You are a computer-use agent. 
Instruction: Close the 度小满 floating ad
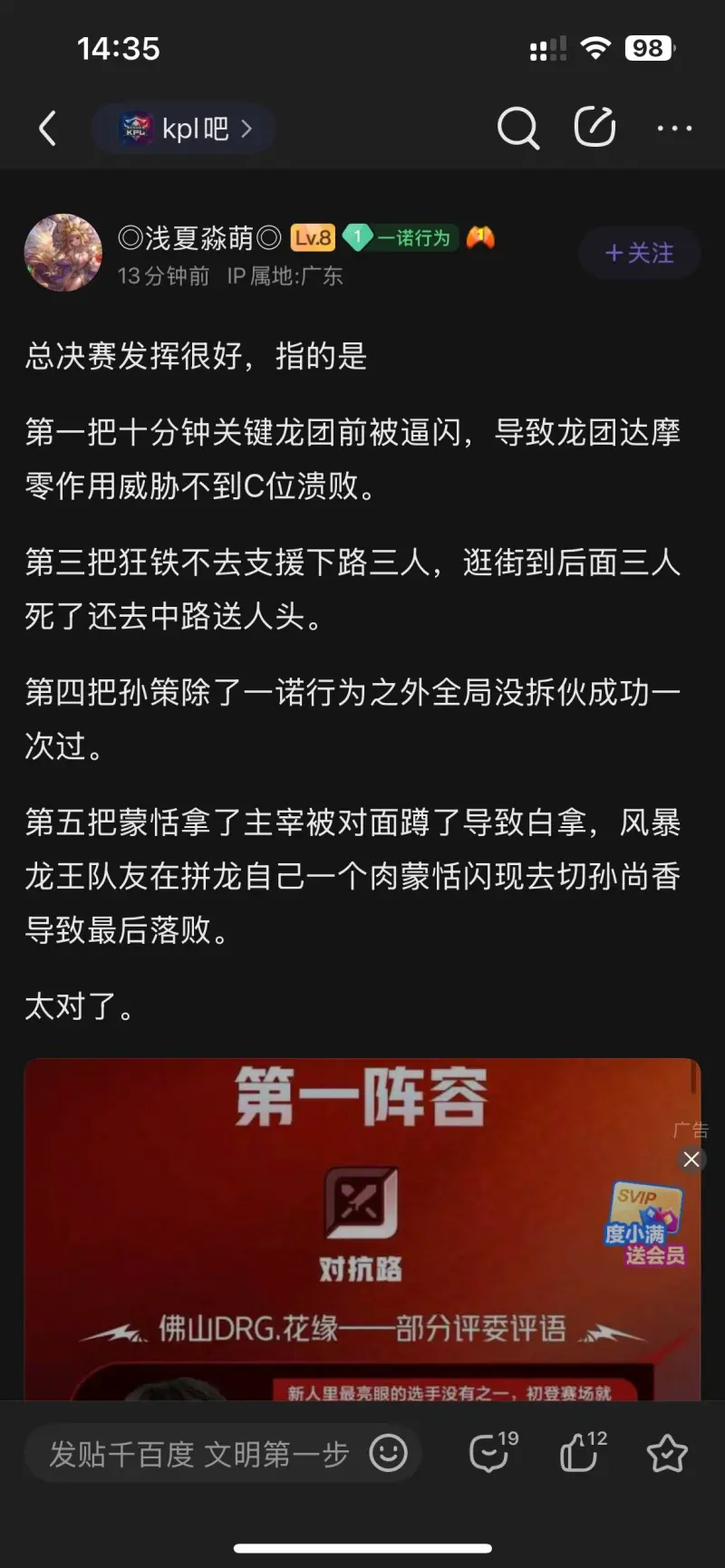[691, 1159]
